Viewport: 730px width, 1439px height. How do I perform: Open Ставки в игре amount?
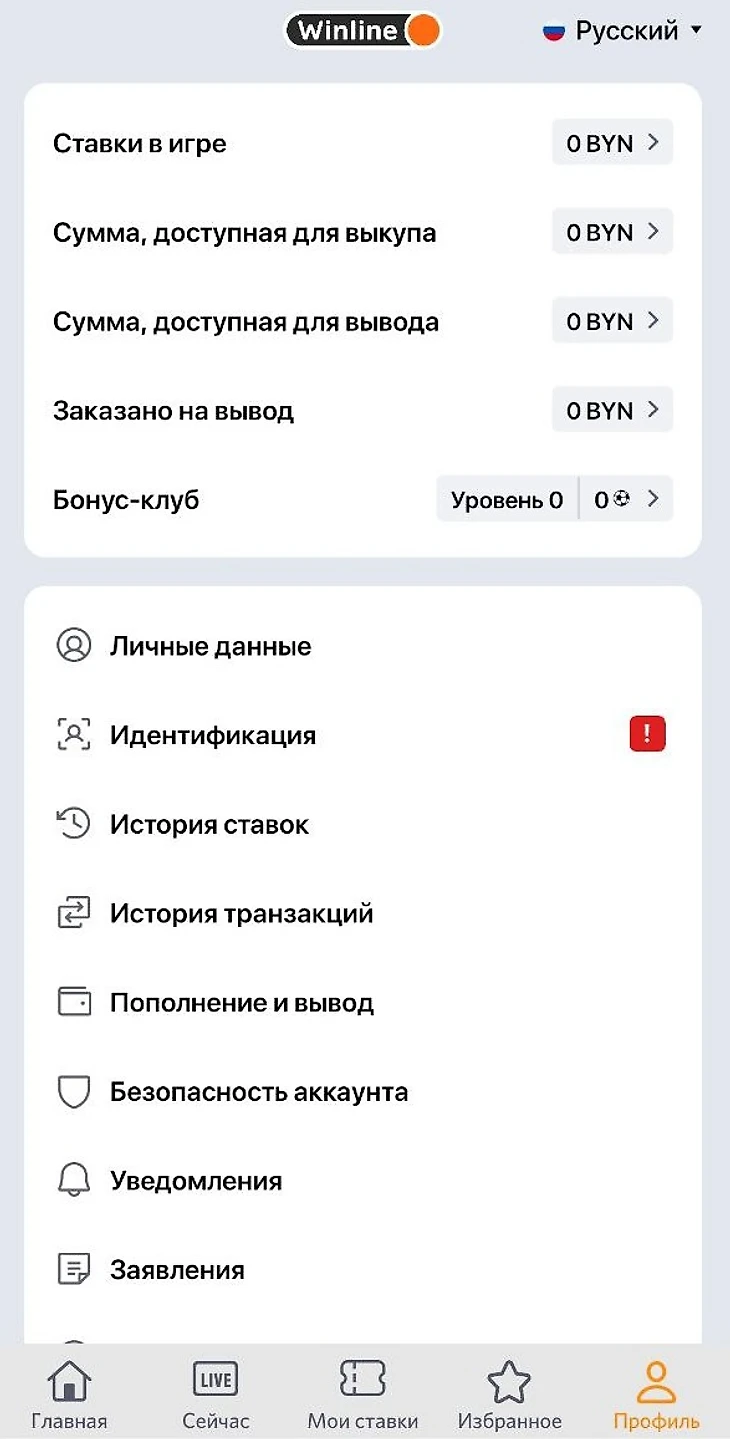[612, 143]
